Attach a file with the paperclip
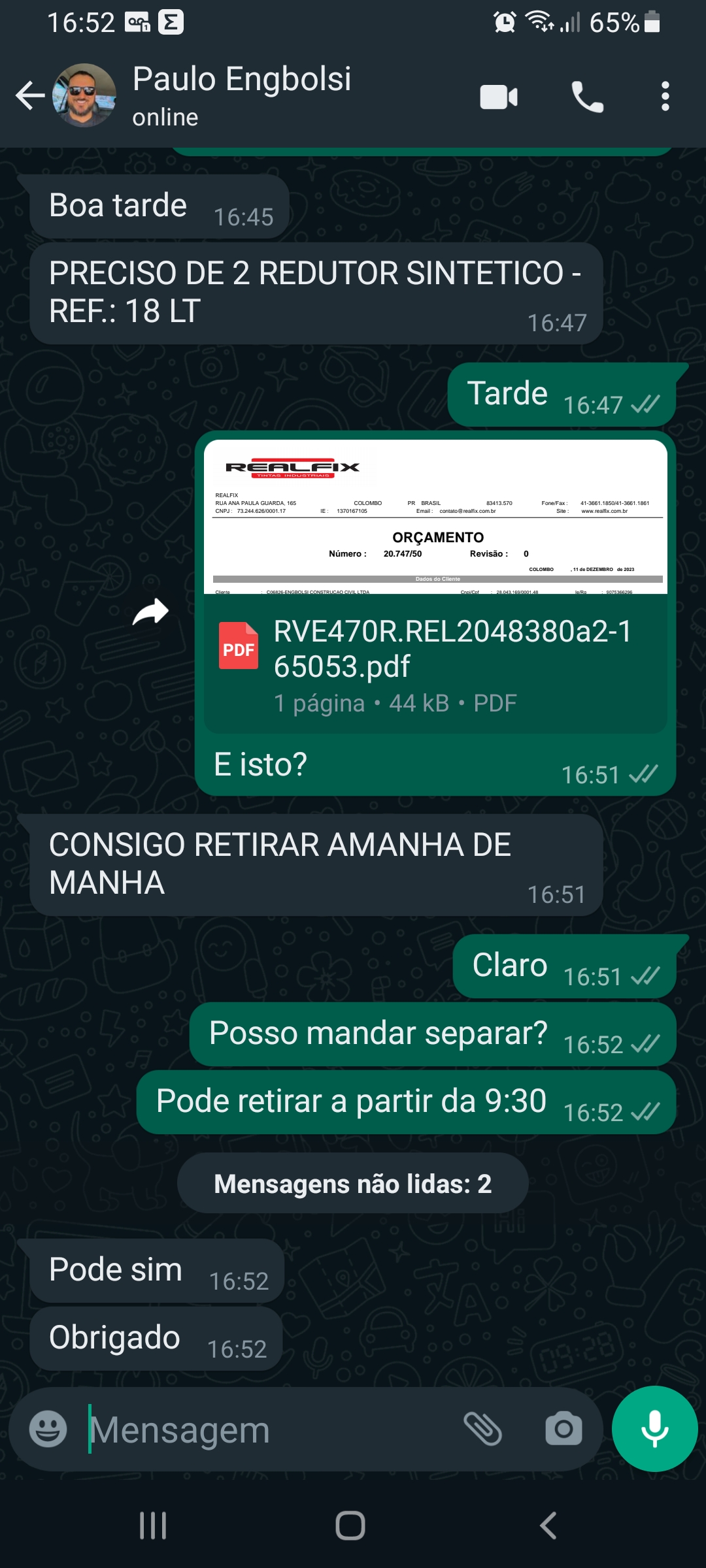This screenshot has width=706, height=1568. click(x=482, y=1429)
